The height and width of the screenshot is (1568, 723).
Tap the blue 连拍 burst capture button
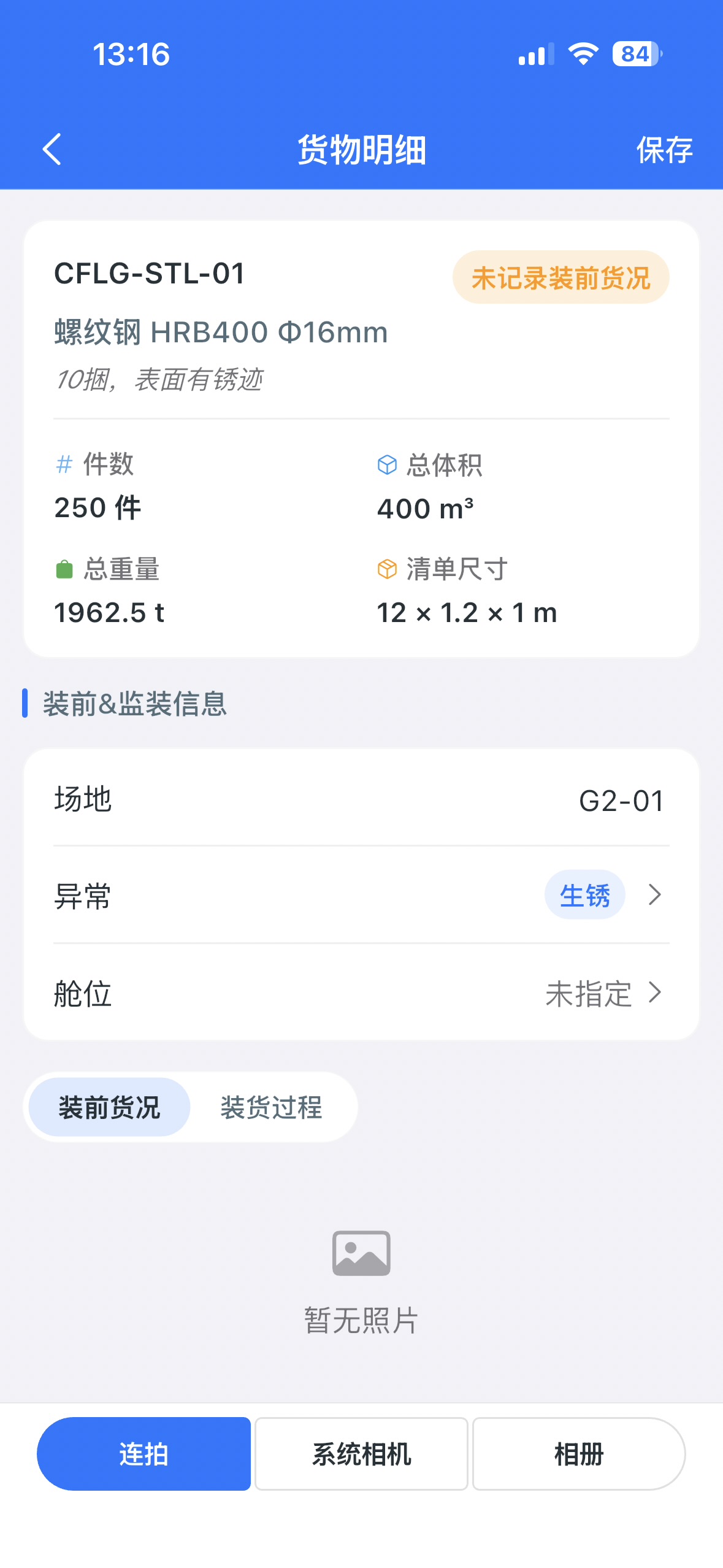(x=144, y=1453)
